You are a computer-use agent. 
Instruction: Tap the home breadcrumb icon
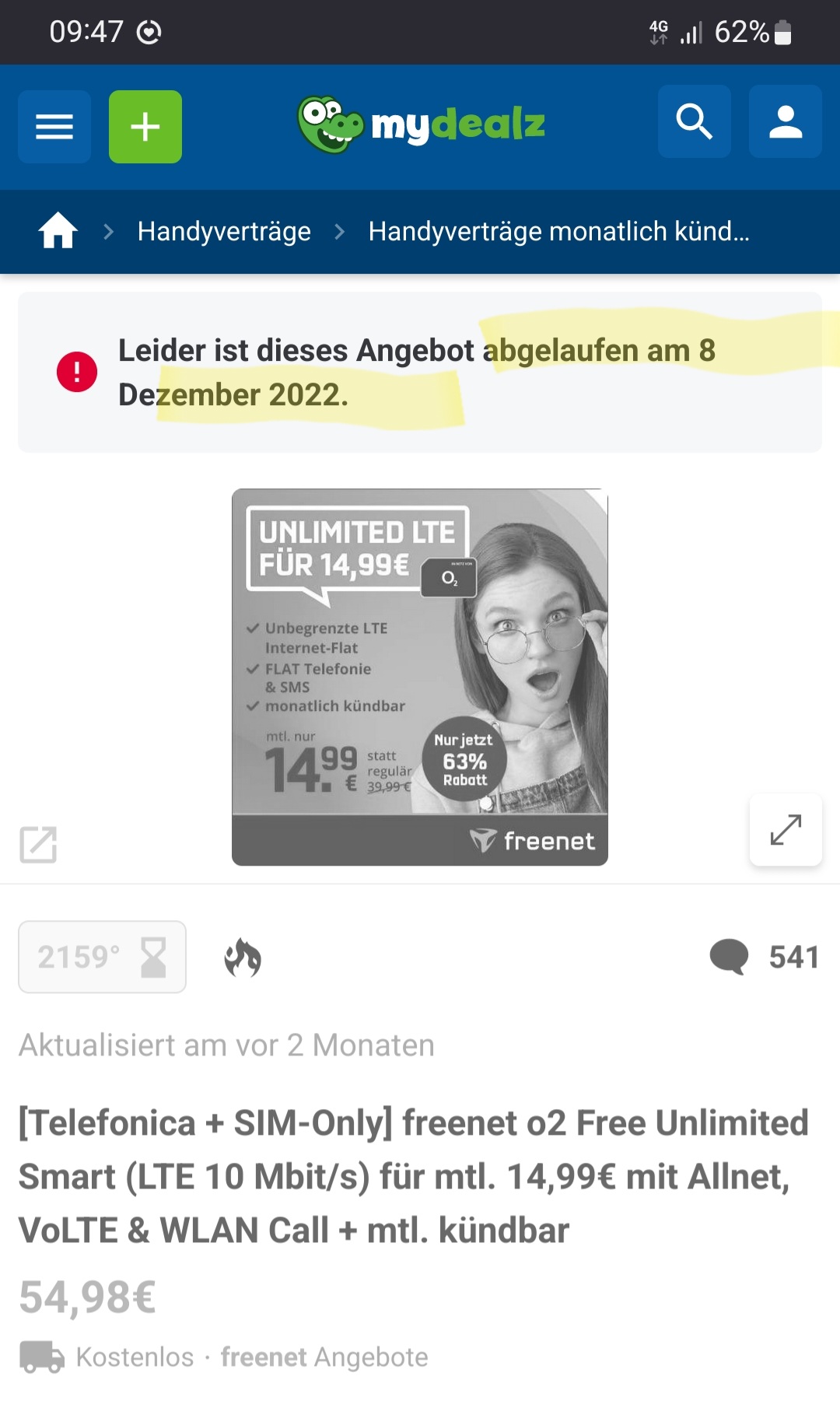[58, 231]
